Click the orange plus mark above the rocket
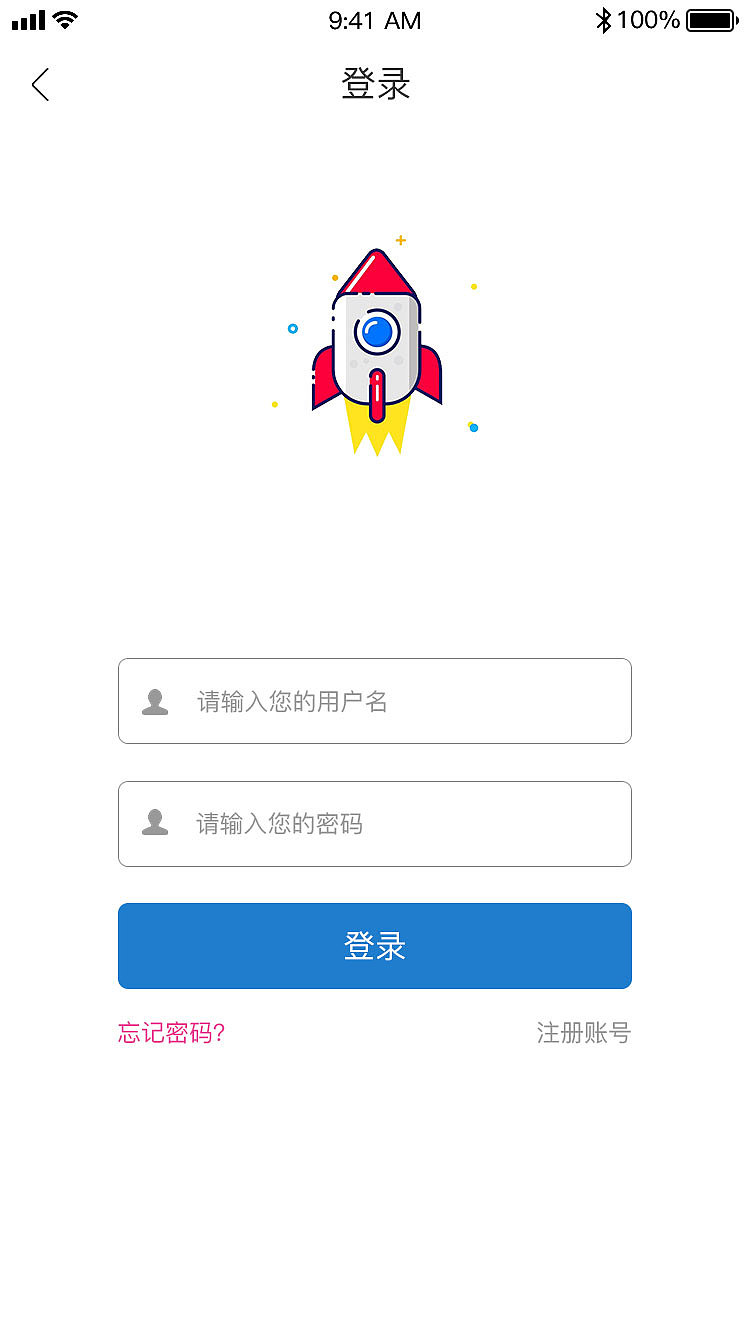The height and width of the screenshot is (1334, 750). (x=400, y=240)
